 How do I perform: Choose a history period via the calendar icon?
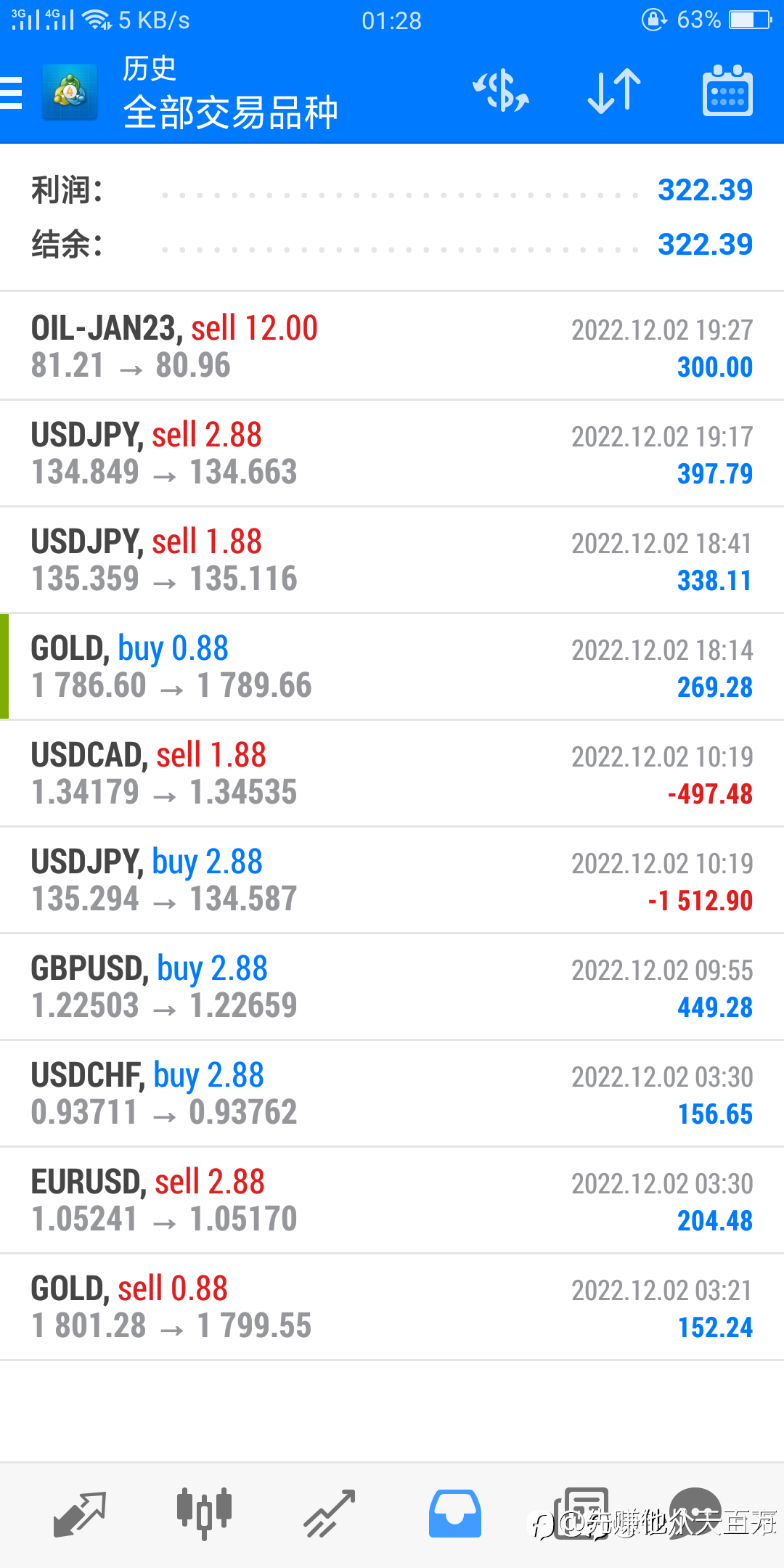727,92
